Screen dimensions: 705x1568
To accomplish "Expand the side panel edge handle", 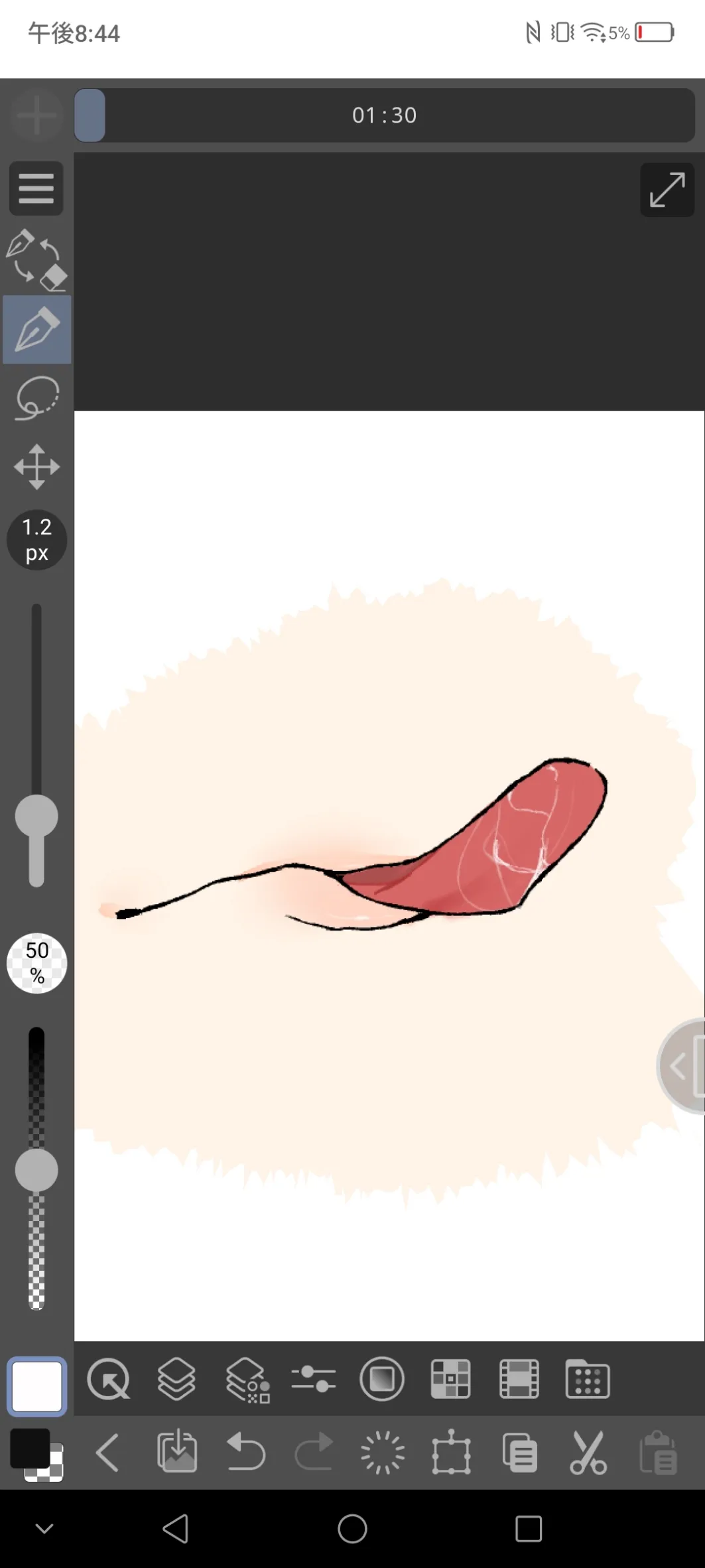I will pyautogui.click(x=682, y=1067).
